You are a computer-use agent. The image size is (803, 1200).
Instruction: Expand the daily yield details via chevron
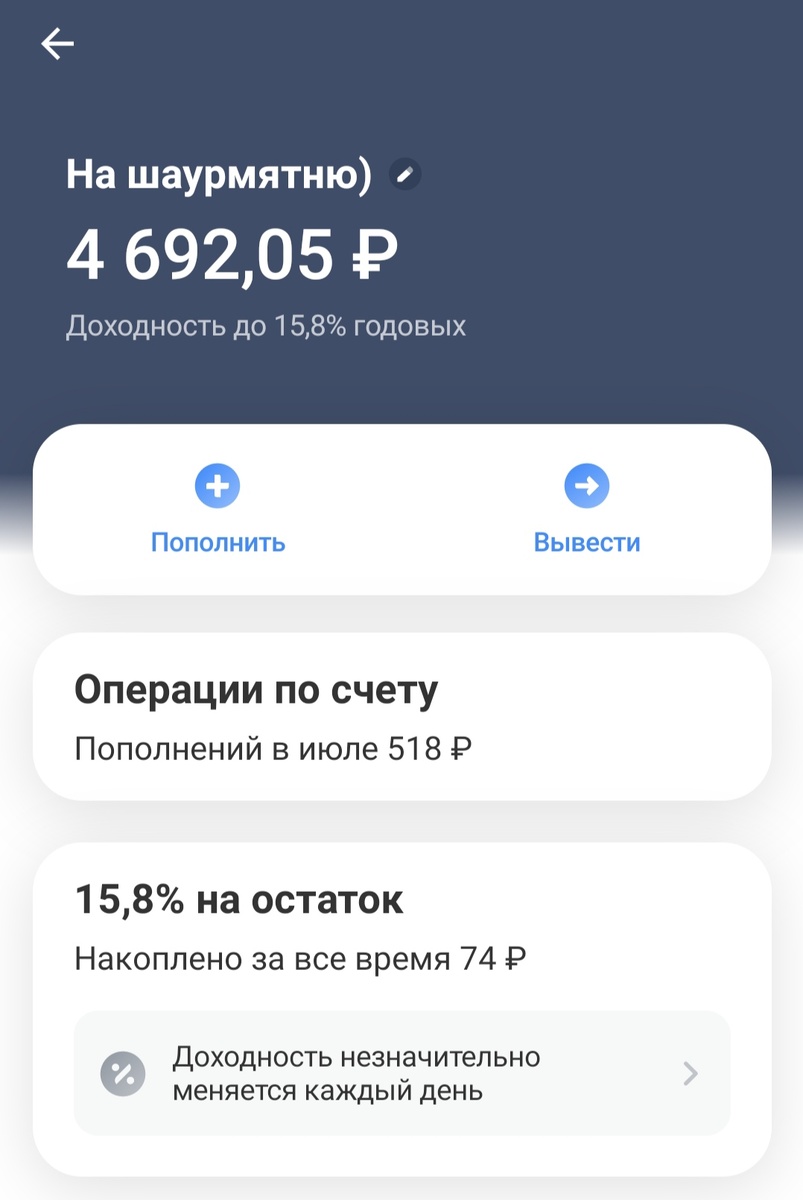point(688,1073)
